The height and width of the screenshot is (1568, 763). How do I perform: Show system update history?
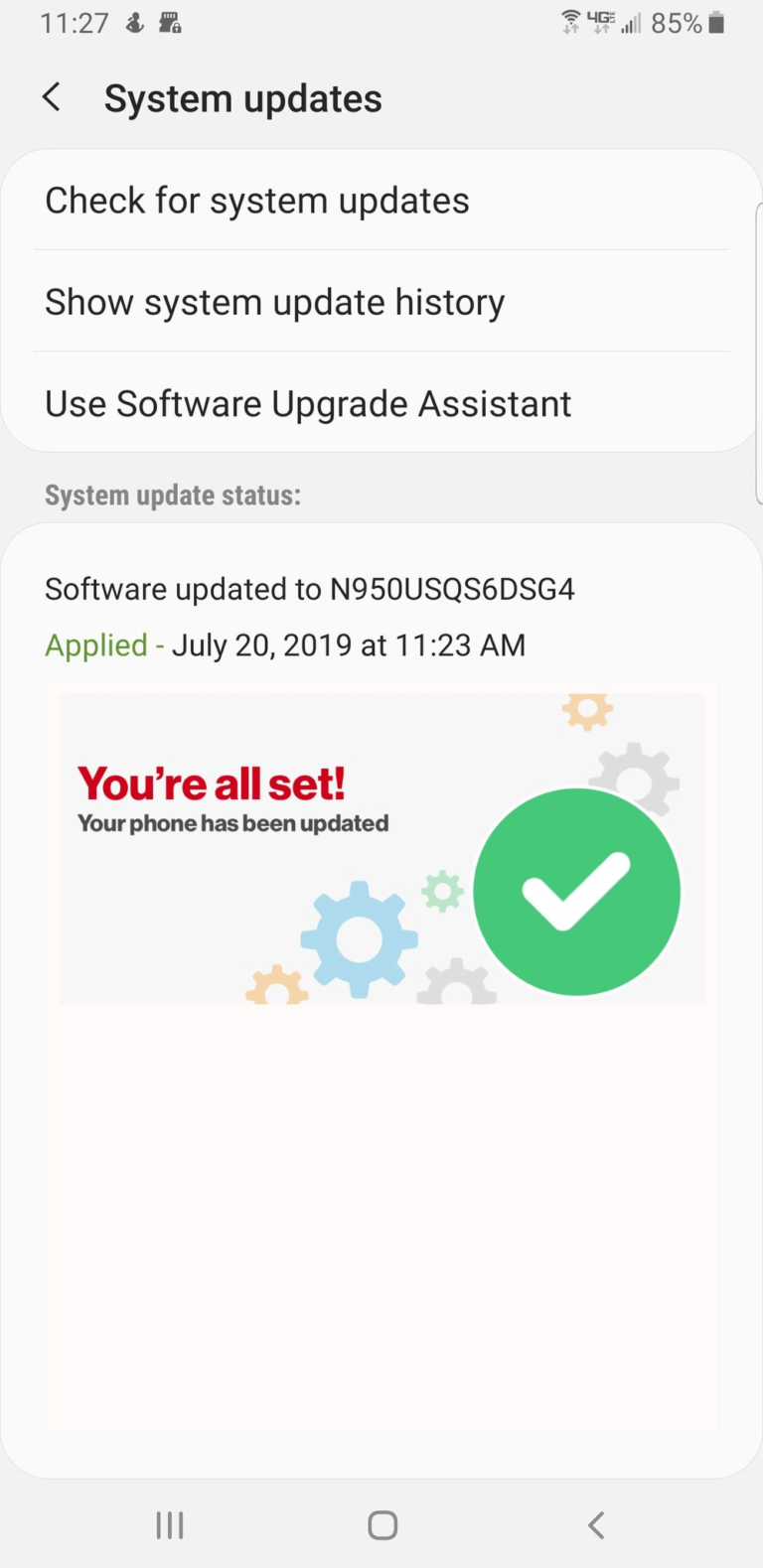coord(274,302)
